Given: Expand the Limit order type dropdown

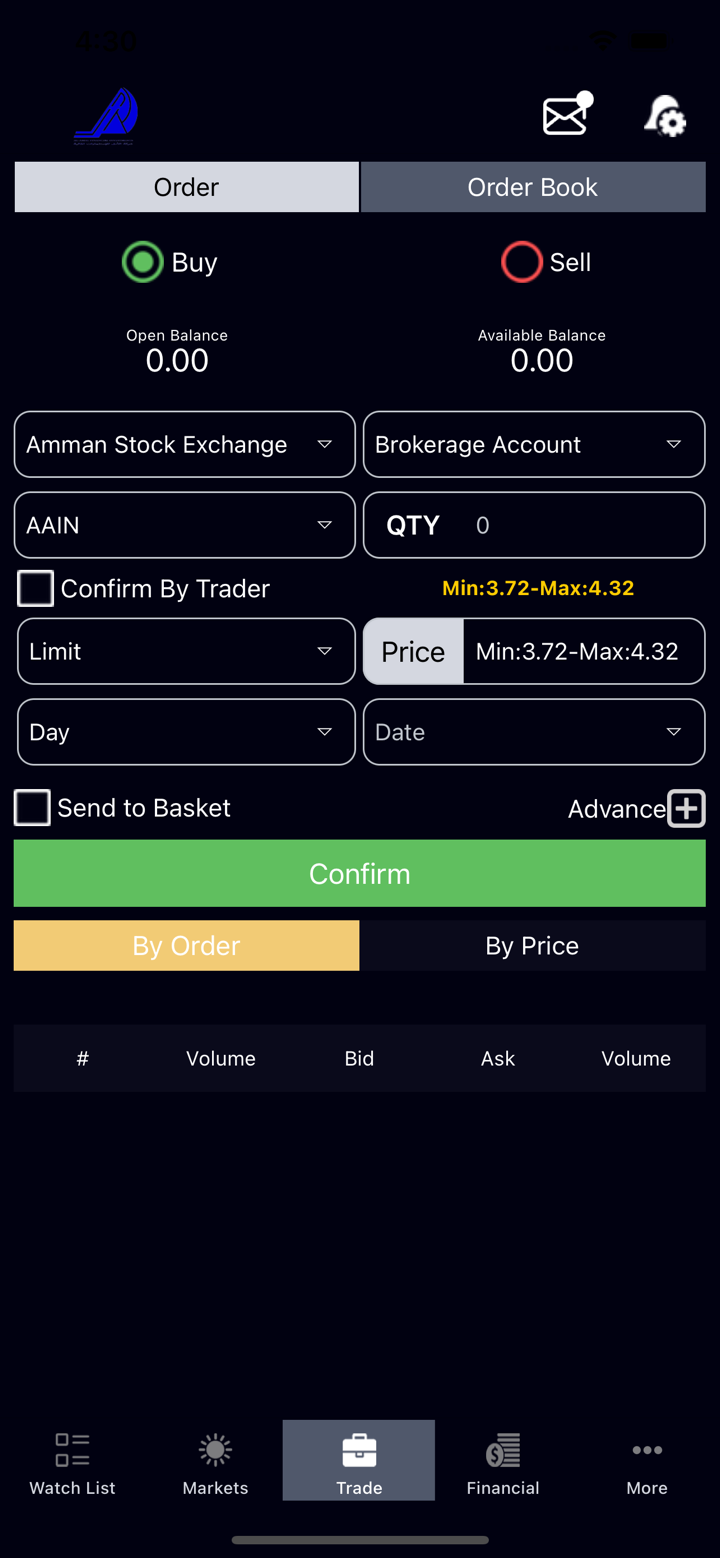Looking at the screenshot, I should [186, 651].
